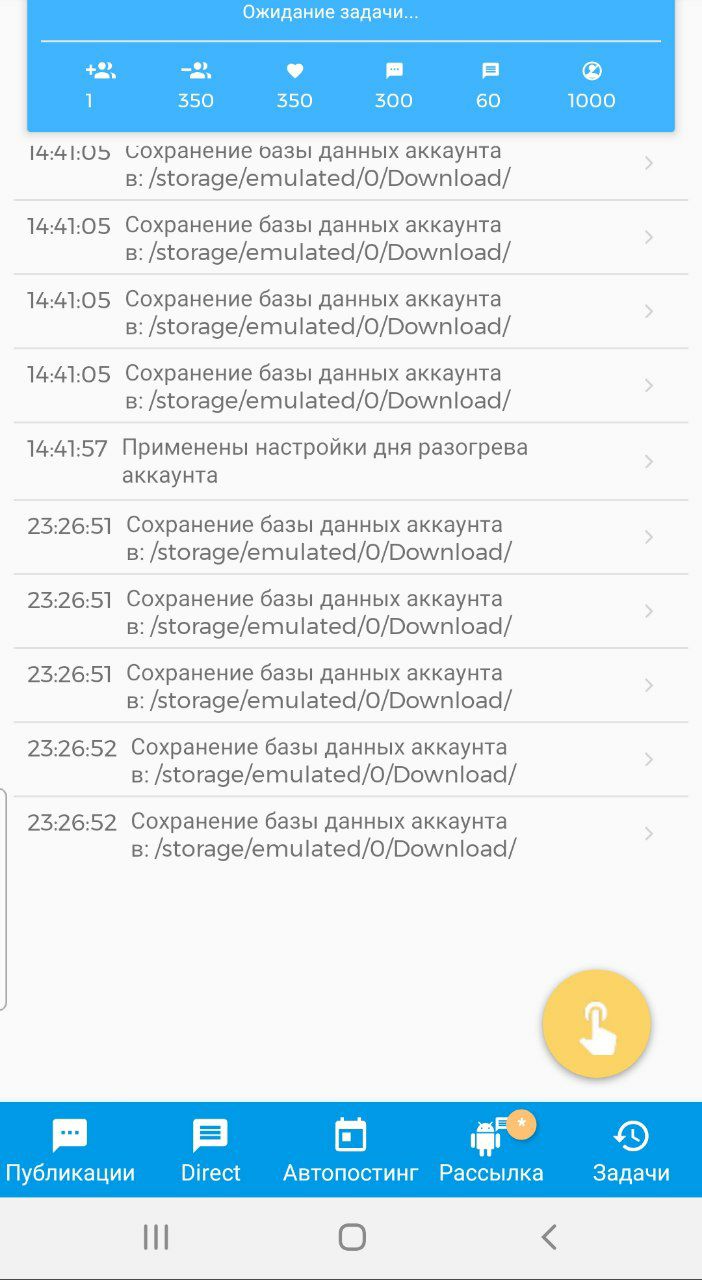This screenshot has height=1280, width=702.
Task: Open the Публикации tab
Action: (x=70, y=1150)
